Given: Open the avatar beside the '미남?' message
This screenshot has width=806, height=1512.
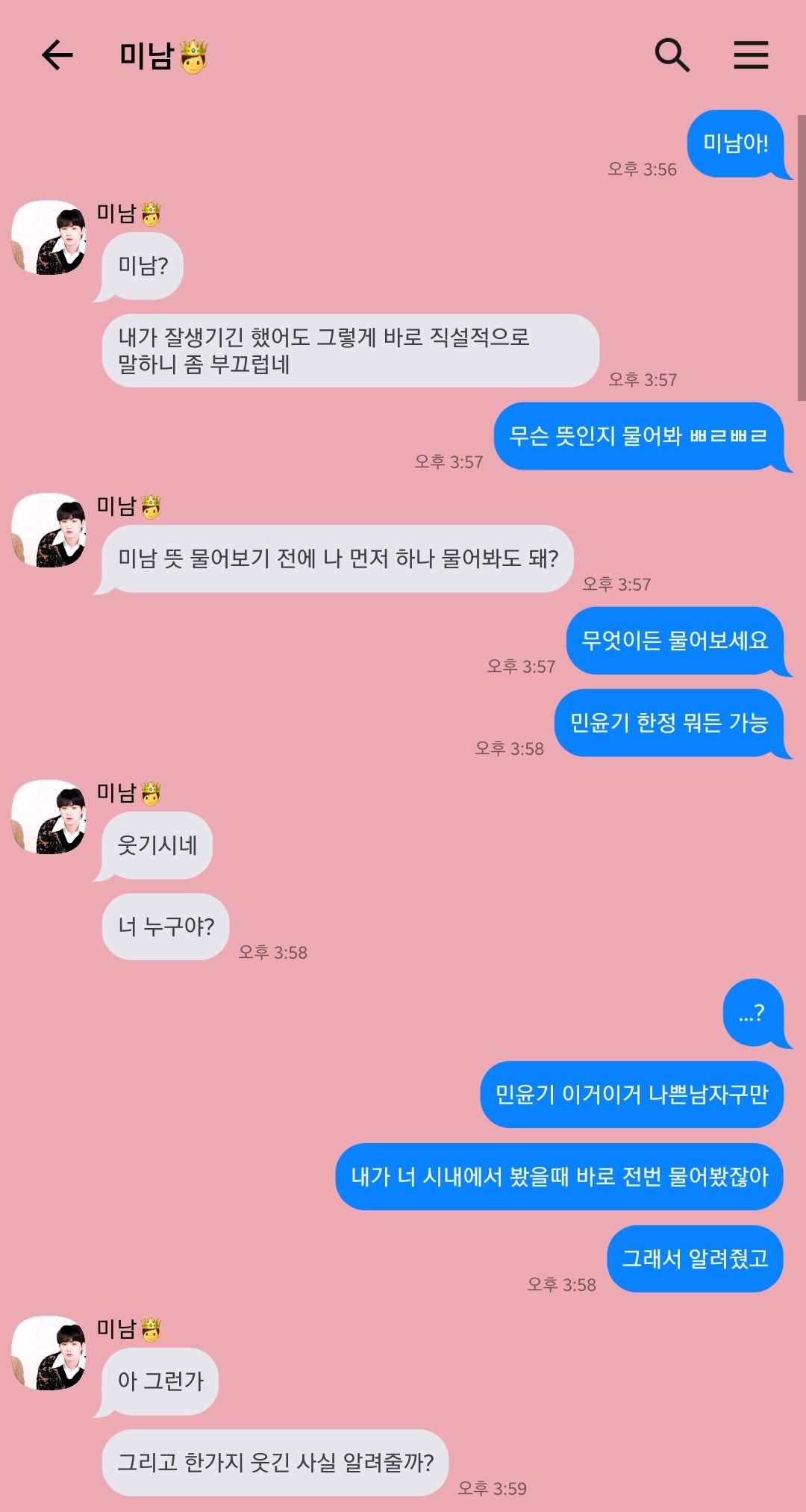Looking at the screenshot, I should point(49,237).
